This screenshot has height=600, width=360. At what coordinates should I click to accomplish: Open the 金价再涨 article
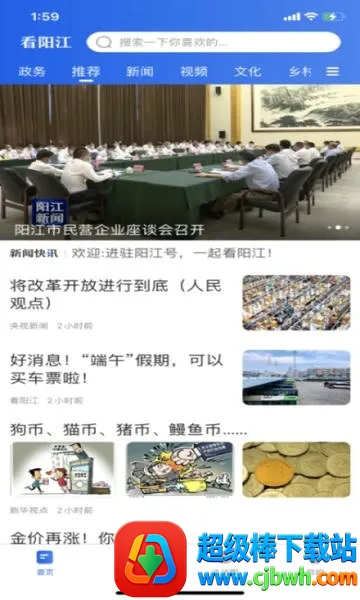pyautogui.click(x=62, y=538)
